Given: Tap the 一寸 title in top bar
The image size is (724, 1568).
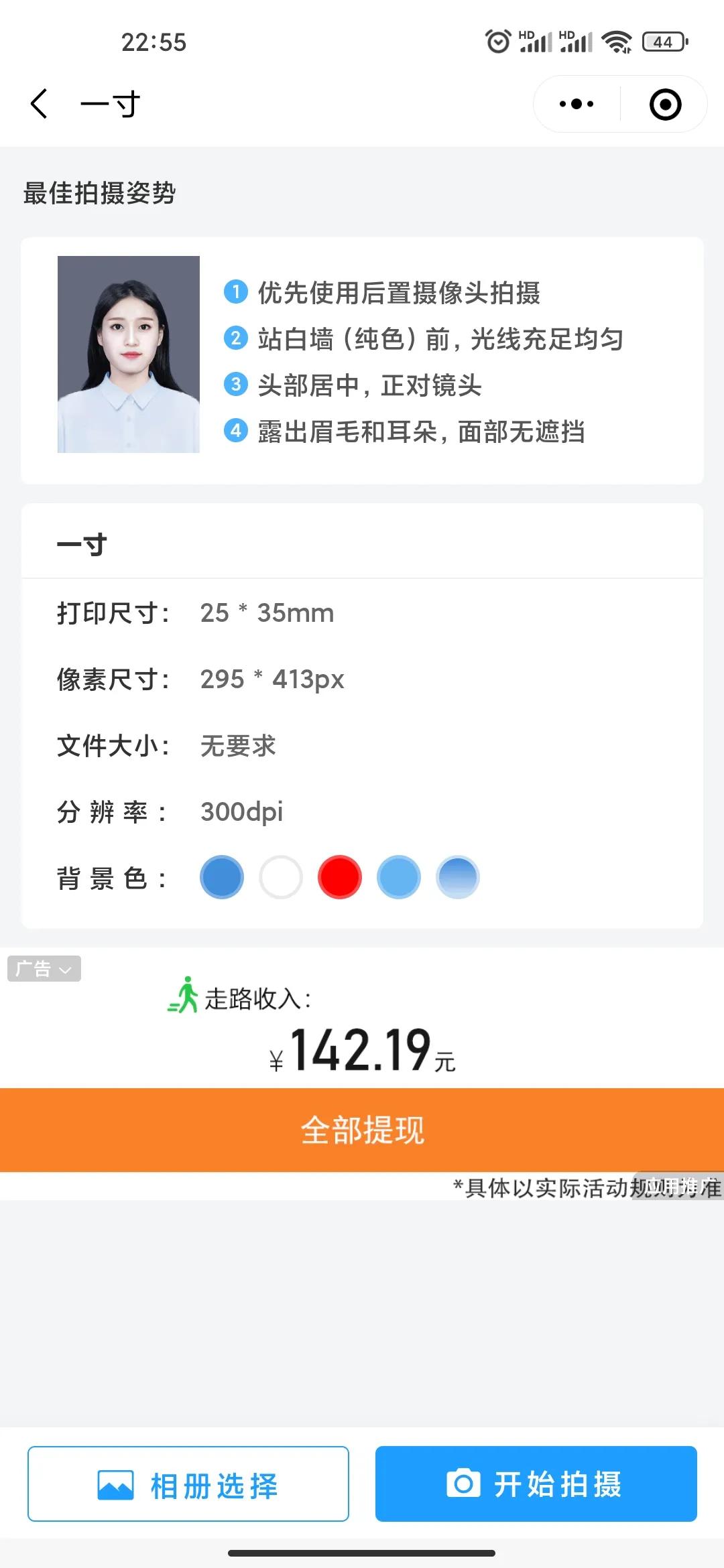Looking at the screenshot, I should pyautogui.click(x=109, y=104).
